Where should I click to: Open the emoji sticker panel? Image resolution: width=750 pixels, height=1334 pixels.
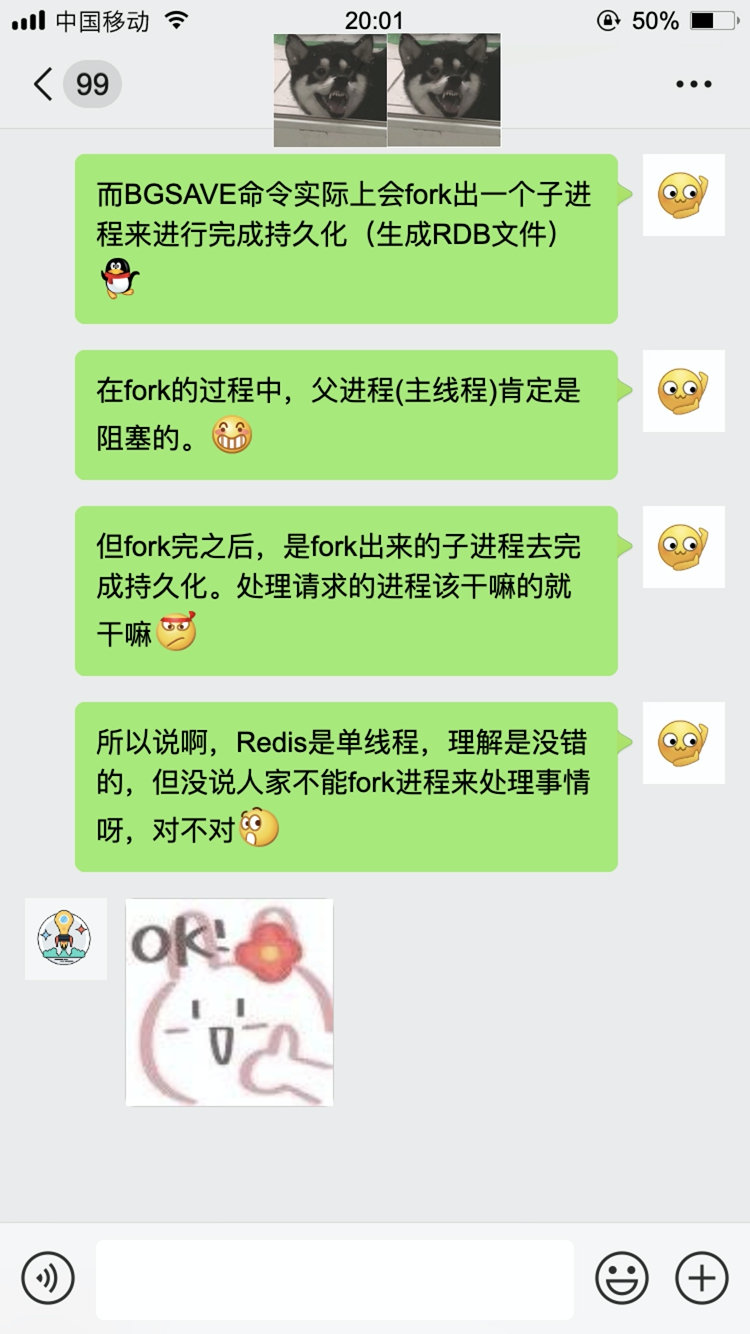[622, 1278]
